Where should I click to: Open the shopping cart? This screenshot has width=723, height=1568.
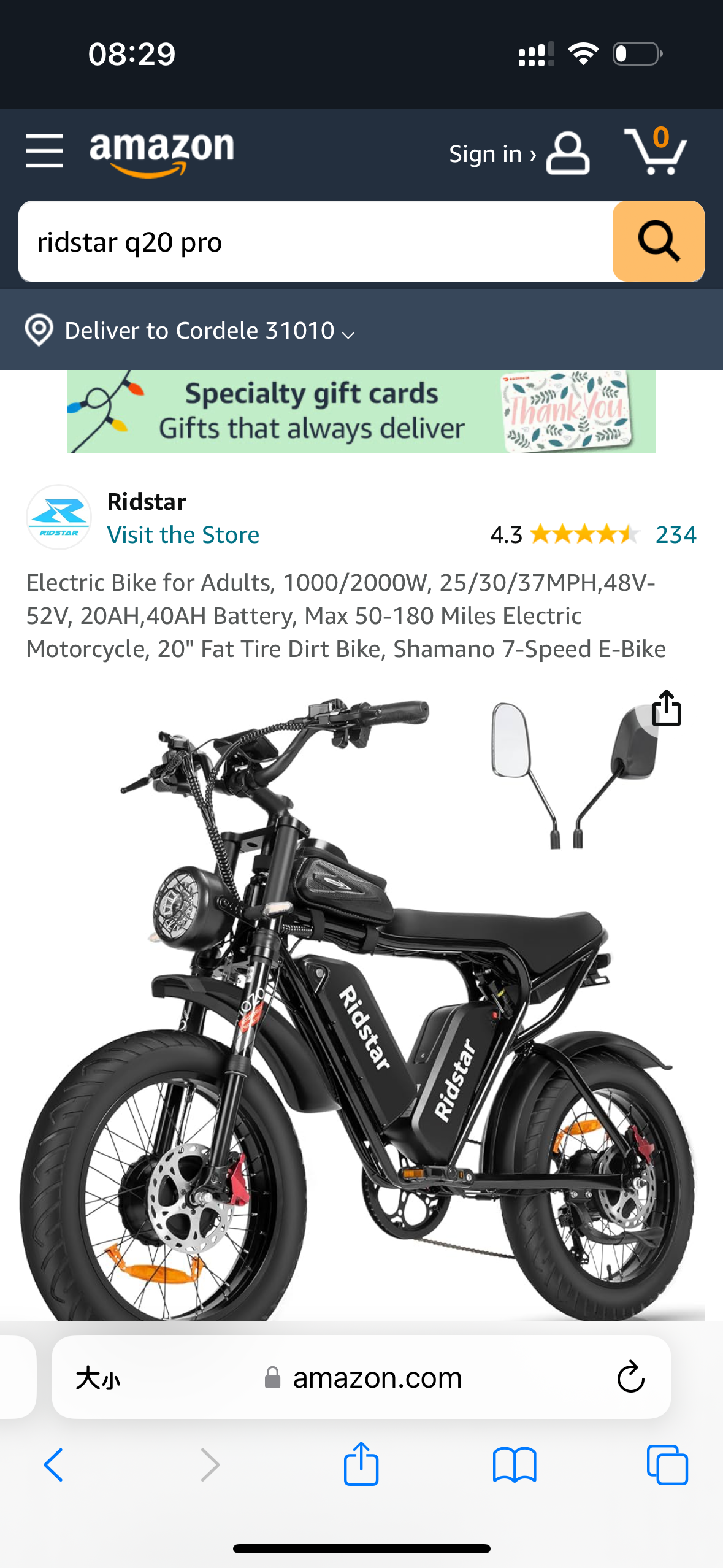[x=656, y=152]
